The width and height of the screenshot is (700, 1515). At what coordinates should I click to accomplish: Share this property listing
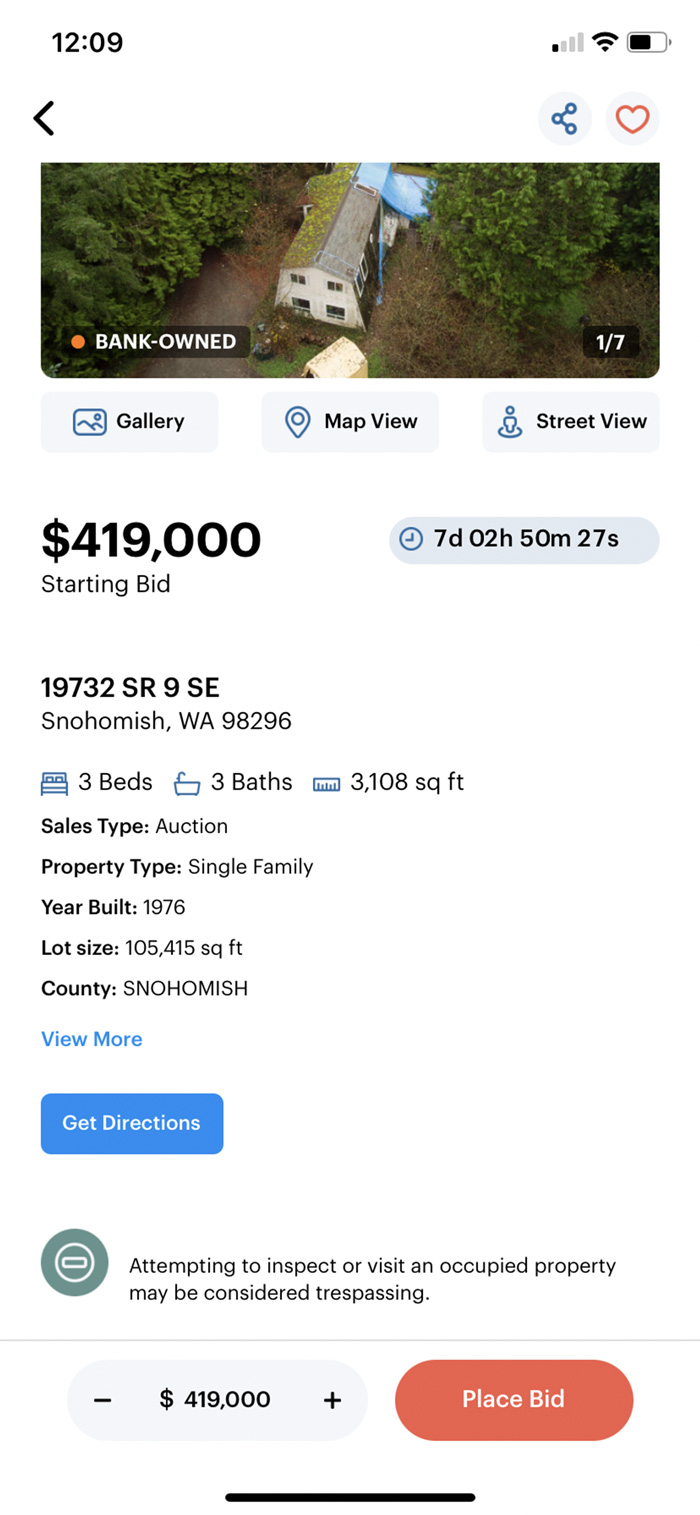565,119
